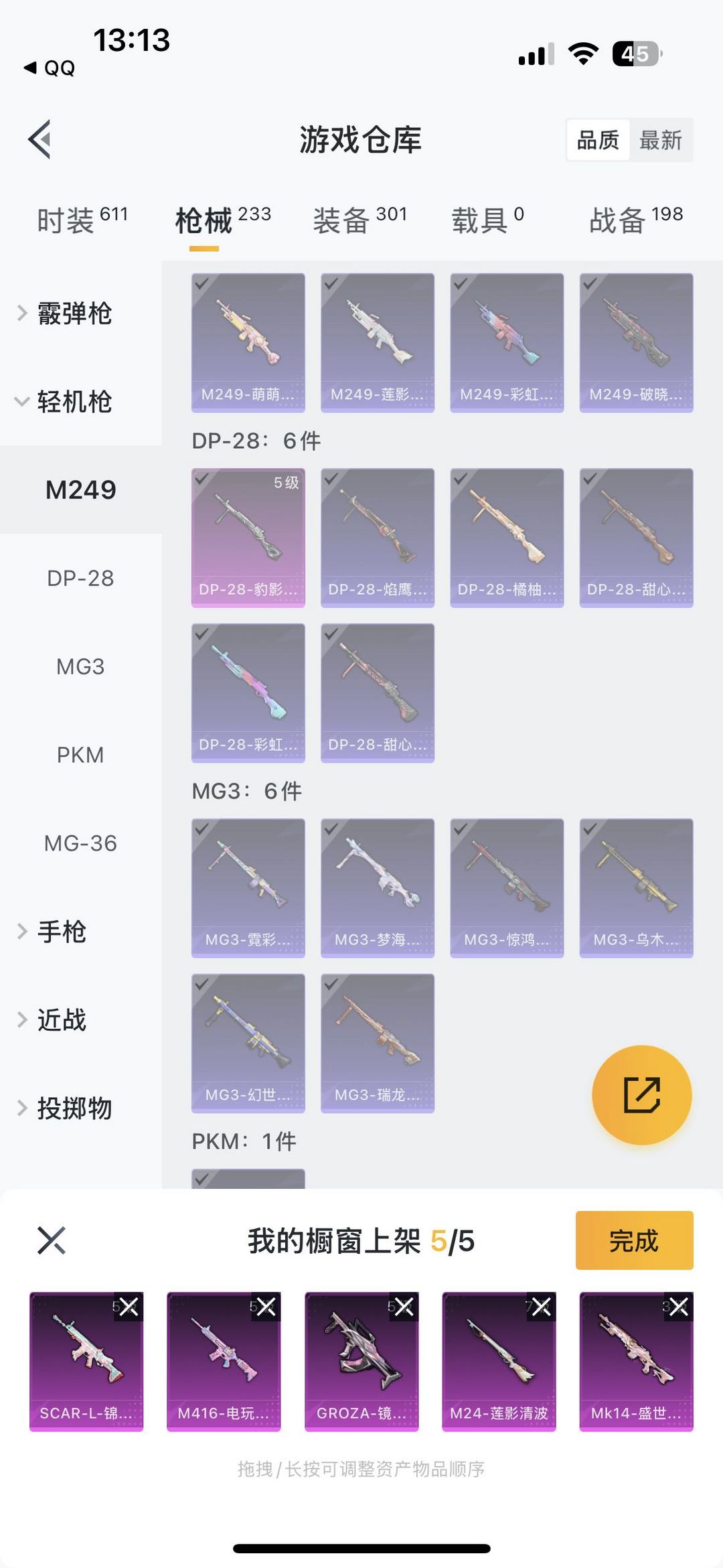This screenshot has width=723, height=1568.
Task: Expand the 投掷物 category
Action: 65,1109
